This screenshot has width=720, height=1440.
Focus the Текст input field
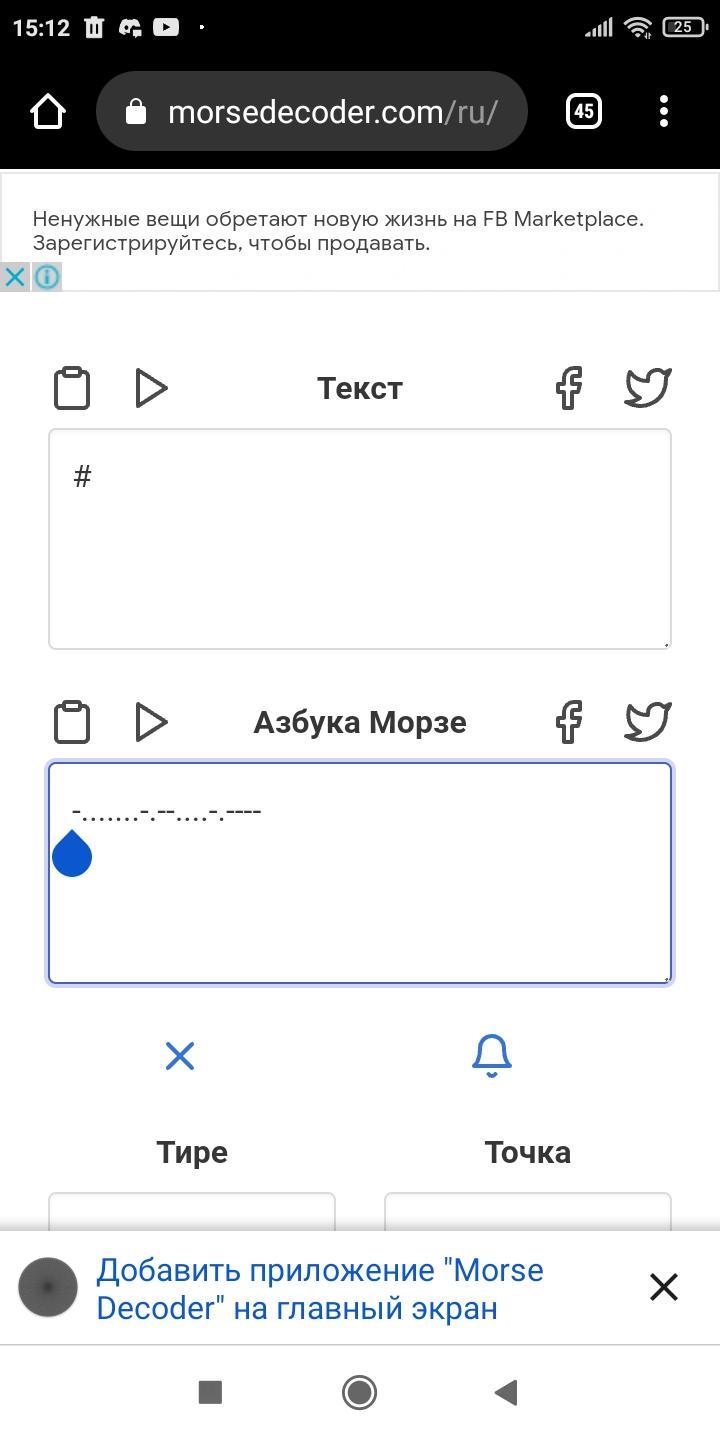(x=360, y=540)
